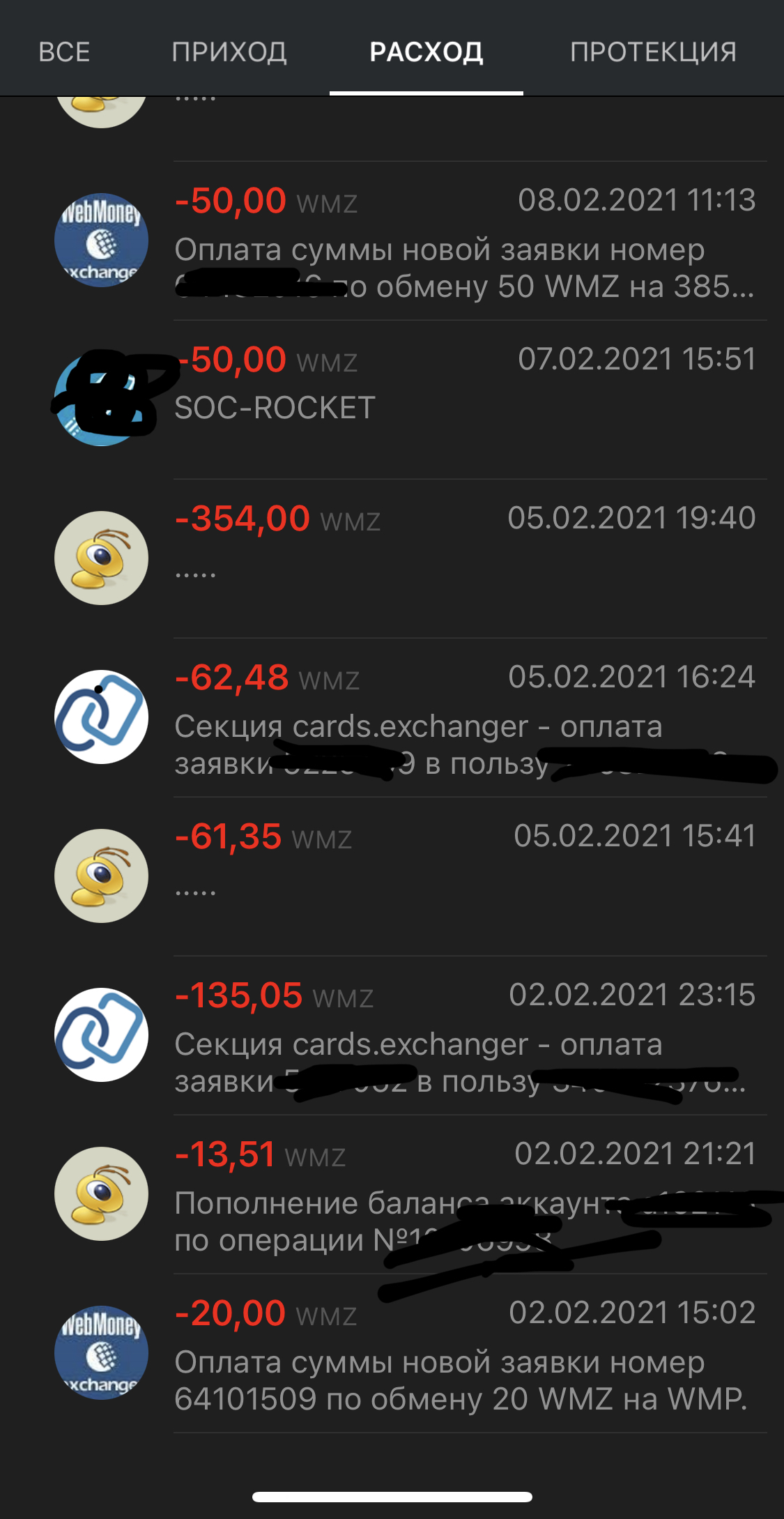
Task: Switch to the ВСЕ tab
Action: point(64,52)
